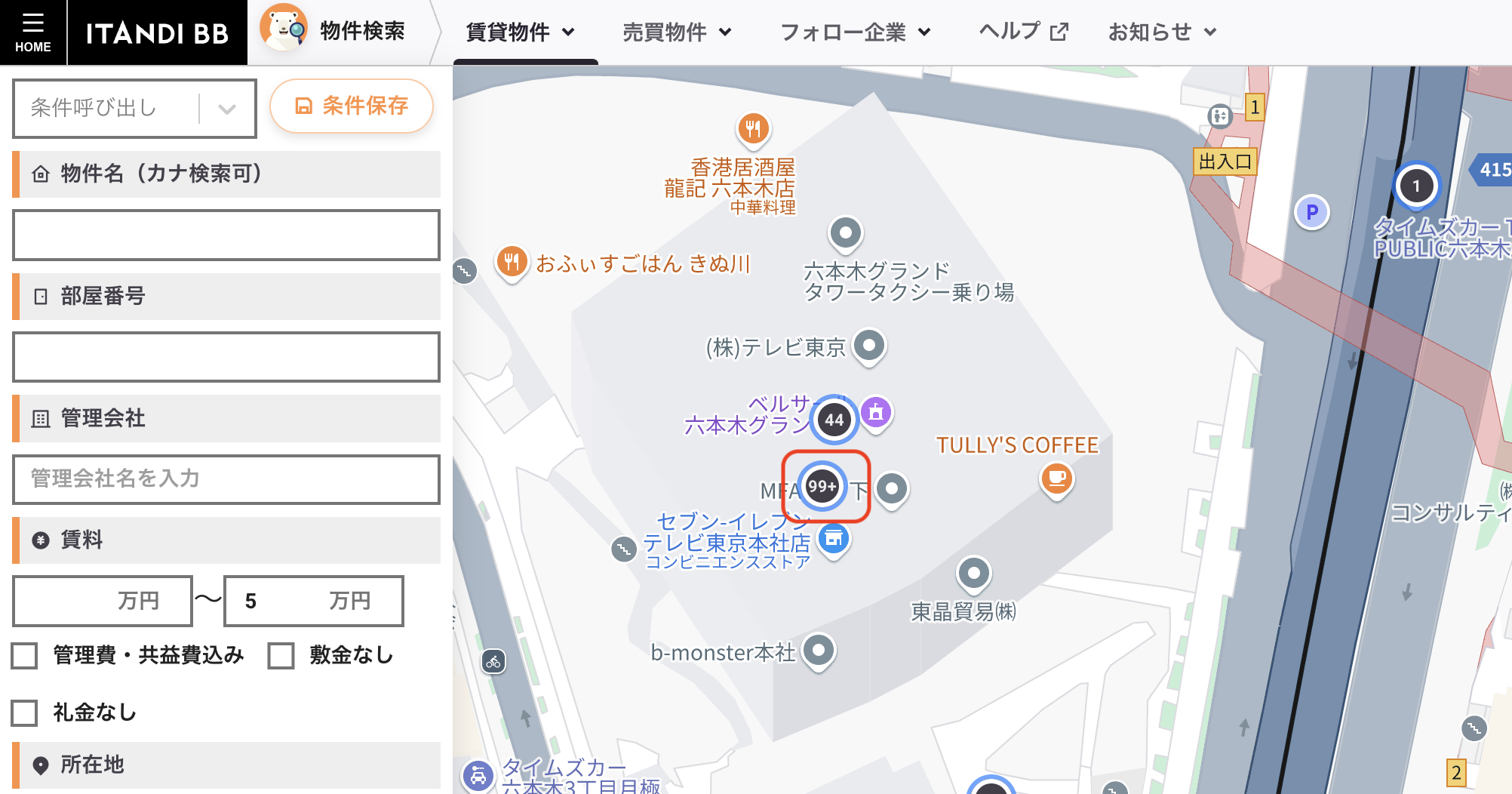Focus the 部屋番号 input field
The image size is (1512, 794).
click(226, 357)
